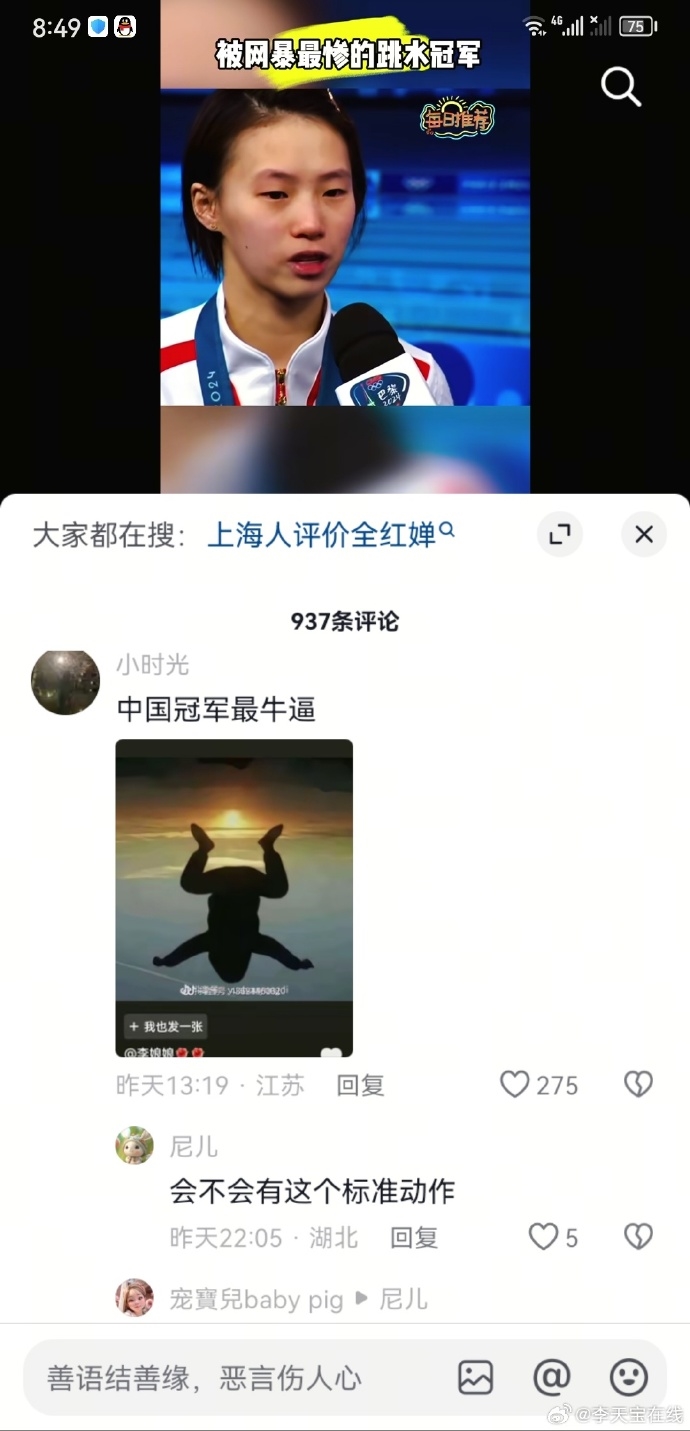
Task: Open 小时光's profile avatar
Action: coord(66,682)
